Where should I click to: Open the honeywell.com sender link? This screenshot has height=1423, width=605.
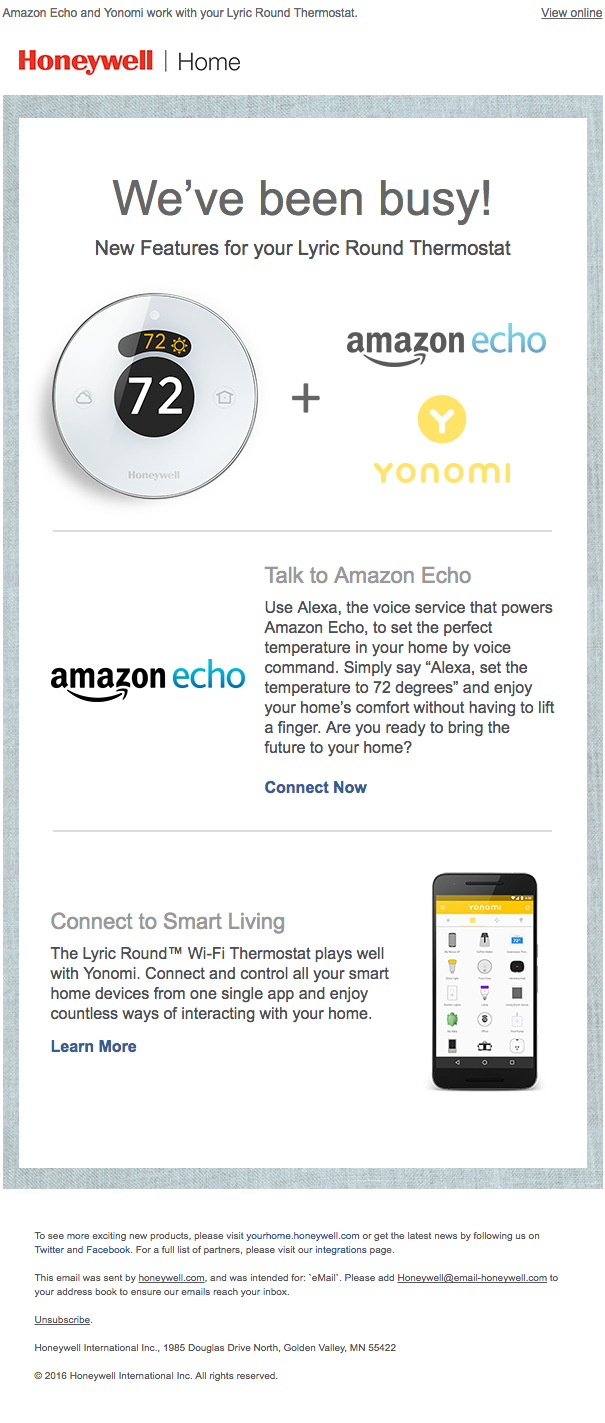(171, 1278)
